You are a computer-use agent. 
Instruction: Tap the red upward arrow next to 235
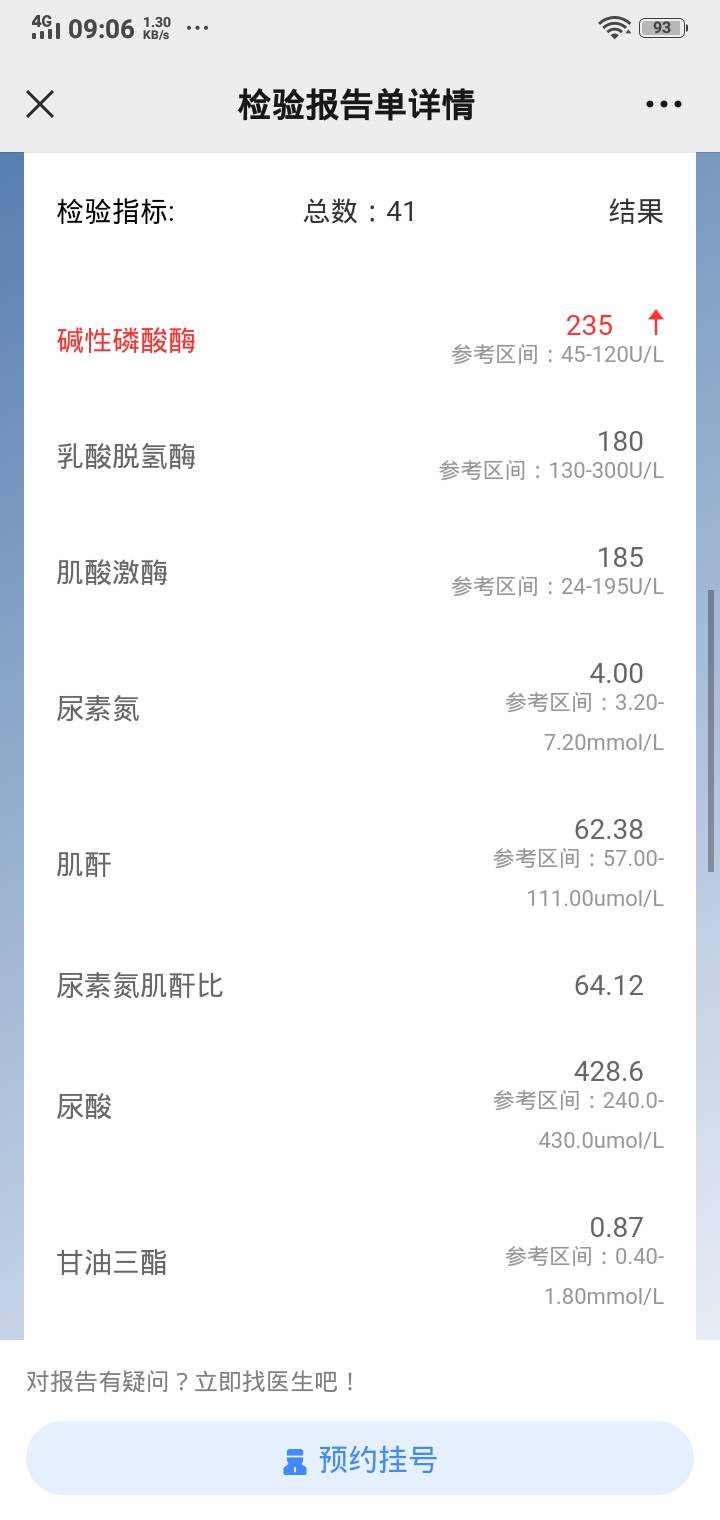click(655, 324)
